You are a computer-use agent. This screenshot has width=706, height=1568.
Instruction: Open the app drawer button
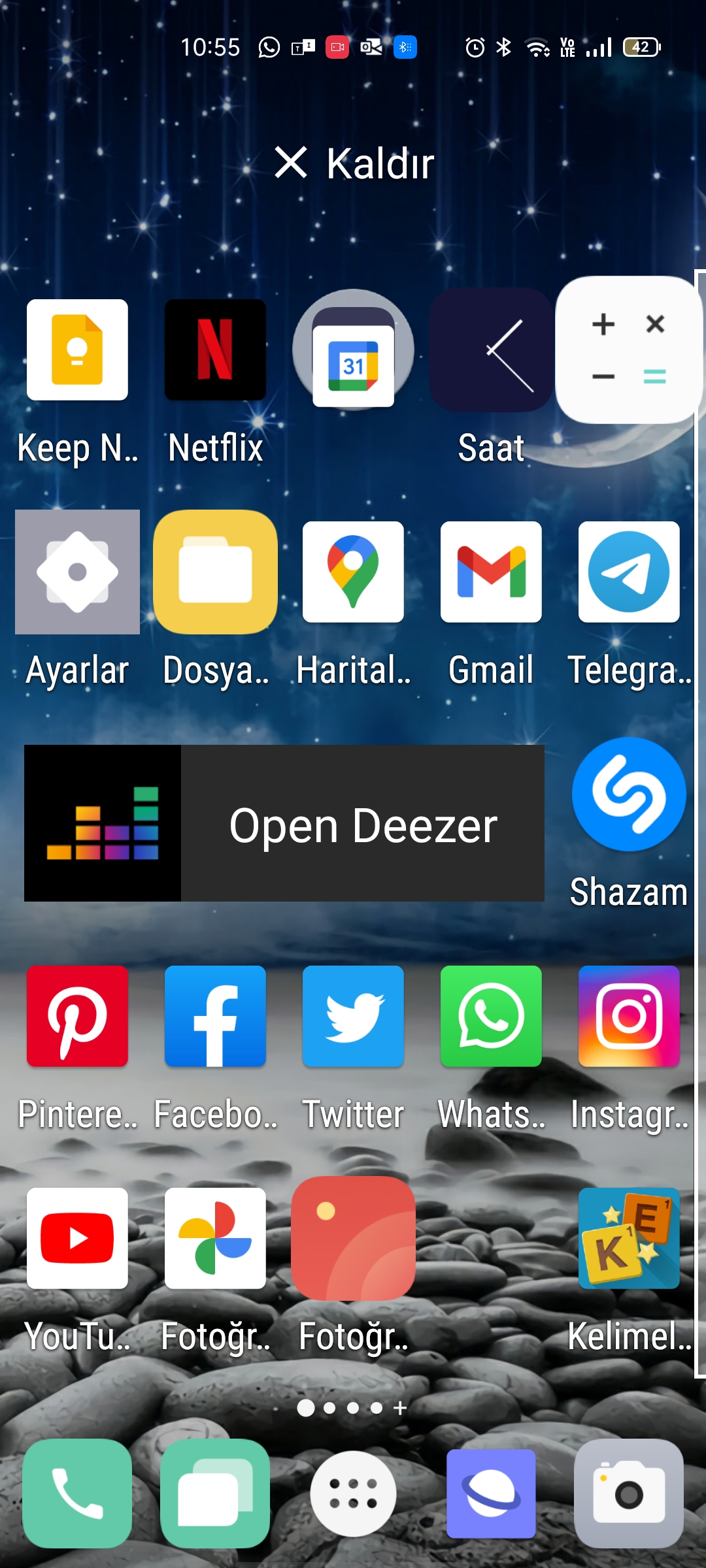[x=353, y=1494]
